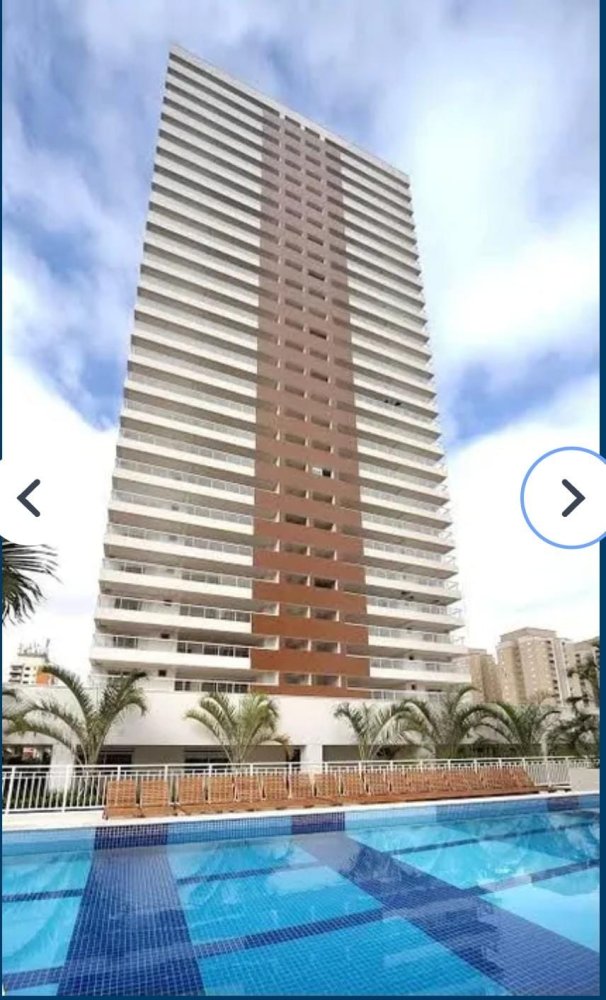Screen dimensions: 606x1000
Task: Go back to the previous photo
Action: point(28,497)
